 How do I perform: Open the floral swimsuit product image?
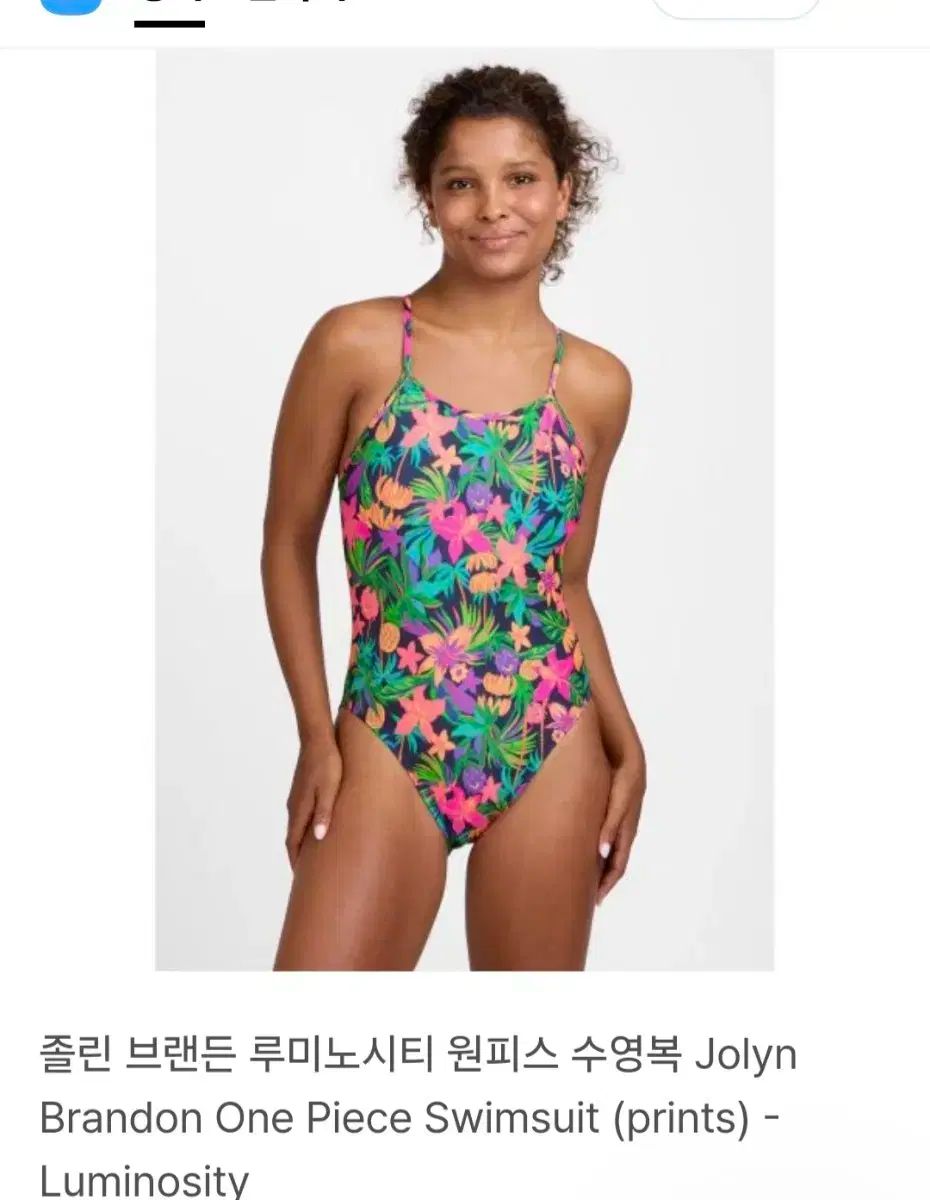[x=464, y=510]
